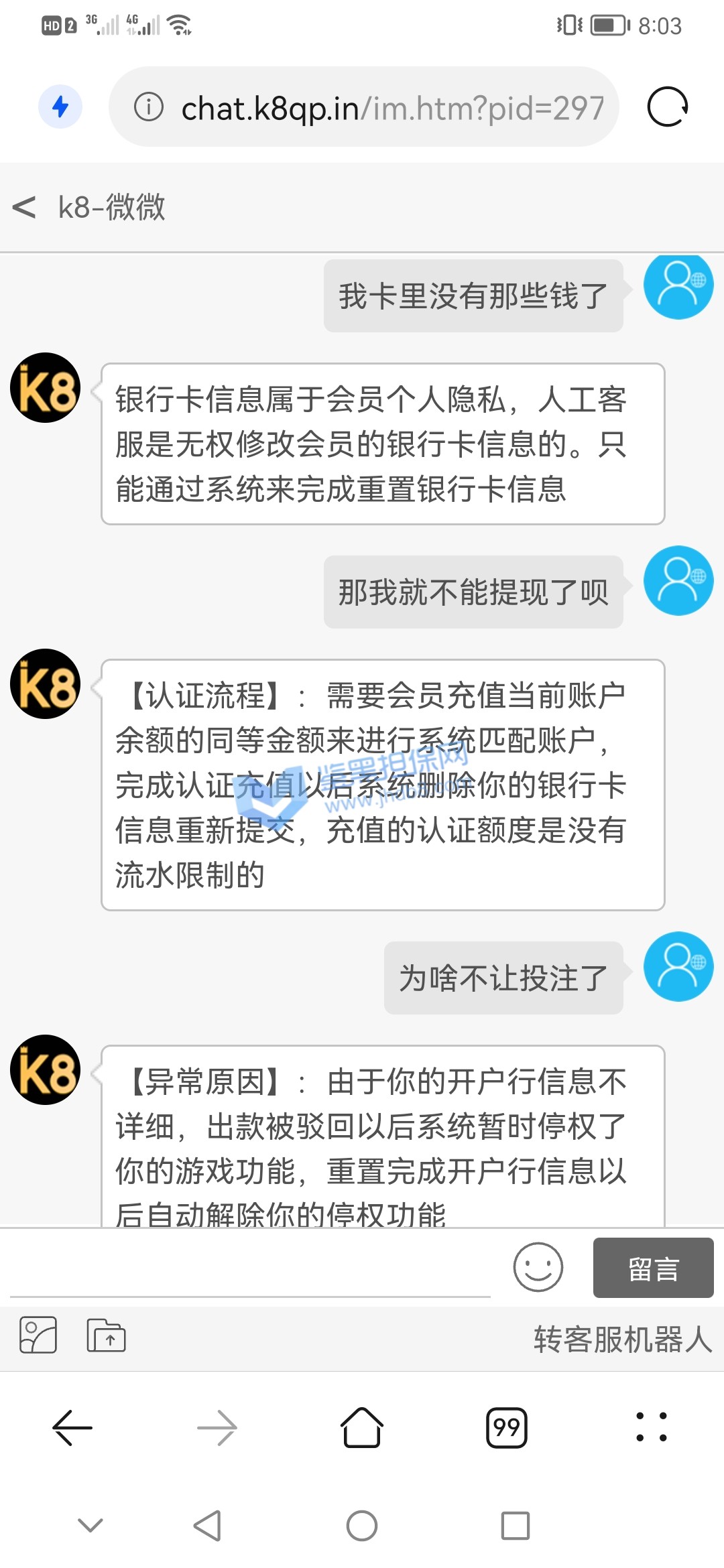Open the emoji picker smiley icon
724x1568 pixels.
click(x=538, y=1267)
